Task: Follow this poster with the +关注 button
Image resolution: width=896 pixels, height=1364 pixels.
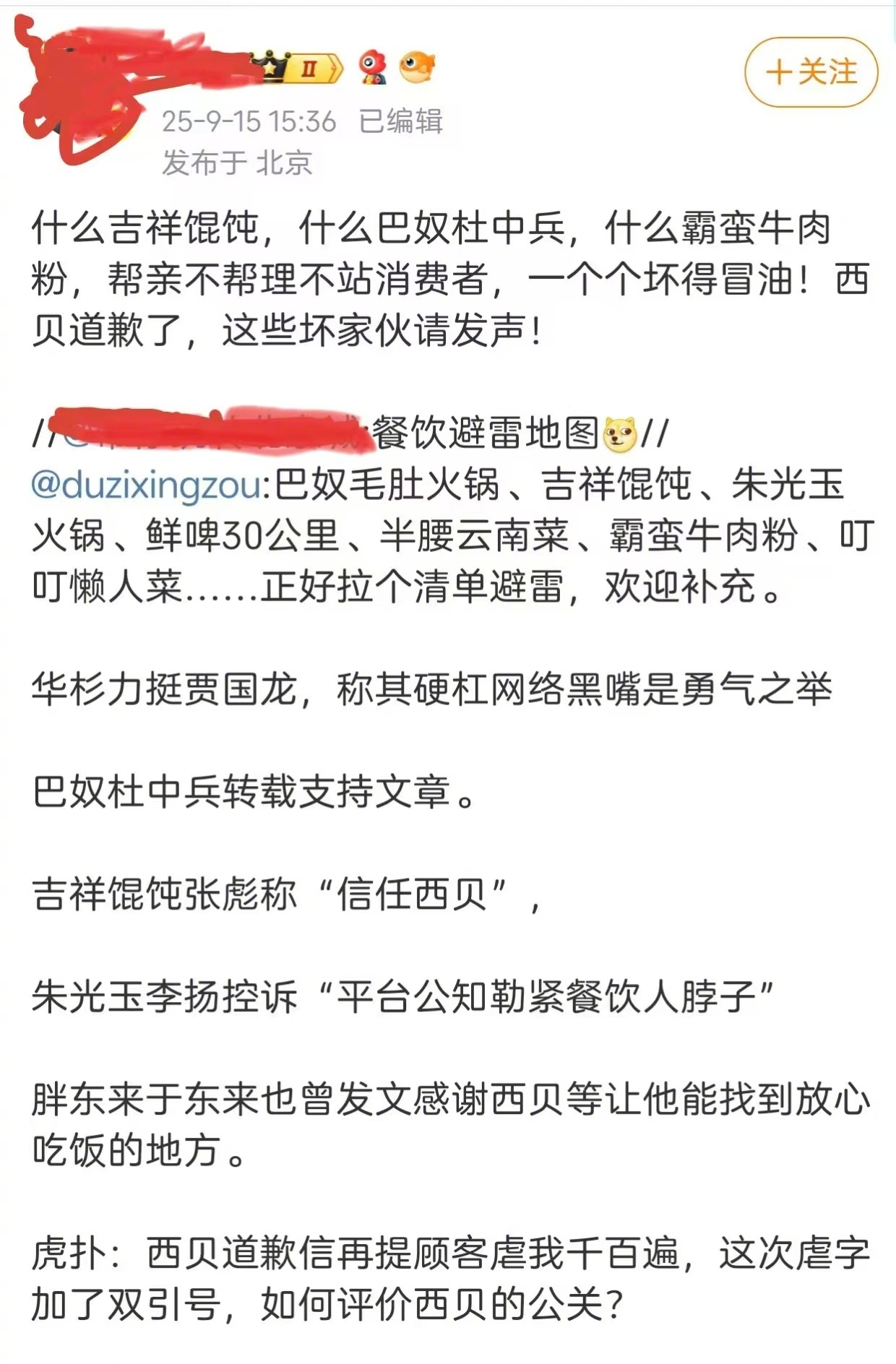Action: click(811, 72)
